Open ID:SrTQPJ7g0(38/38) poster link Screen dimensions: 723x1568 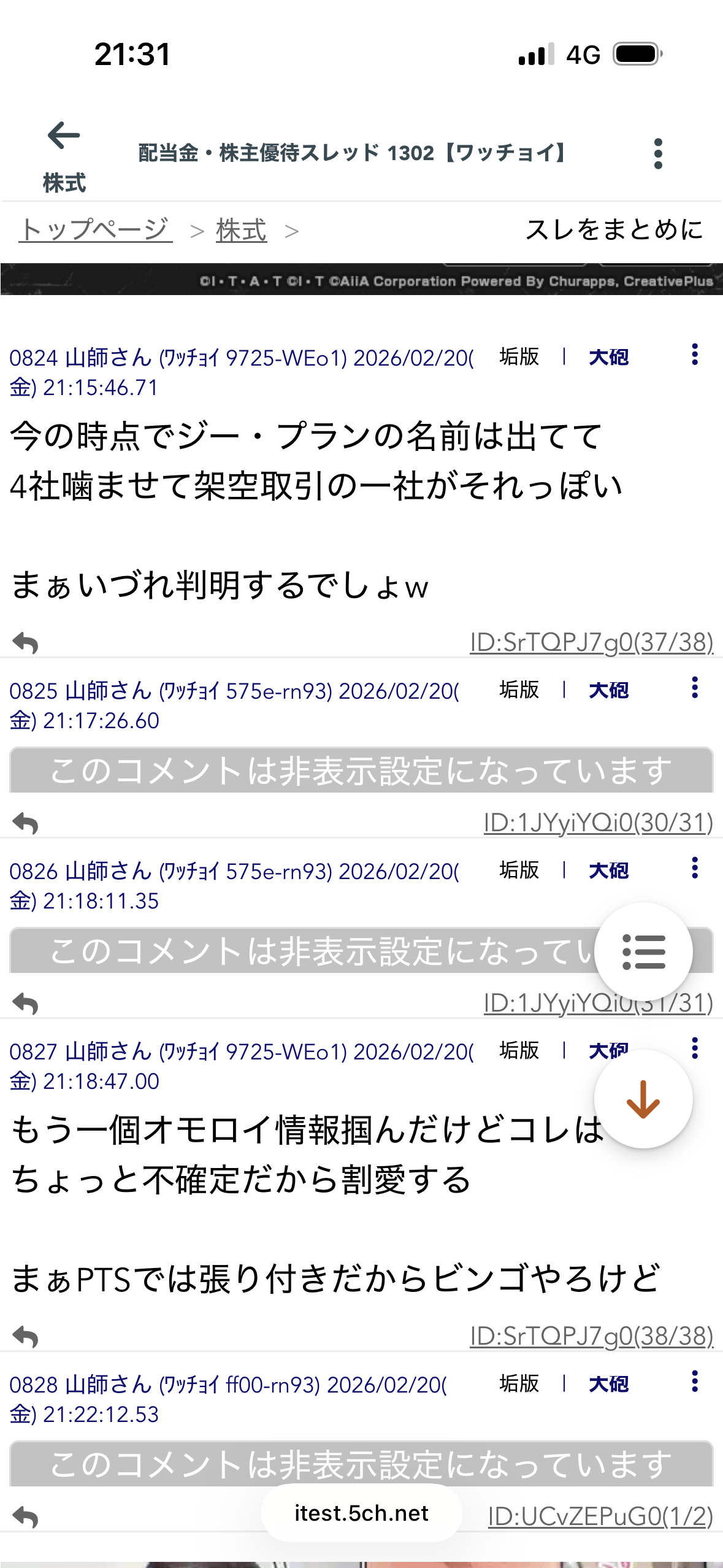point(591,1336)
